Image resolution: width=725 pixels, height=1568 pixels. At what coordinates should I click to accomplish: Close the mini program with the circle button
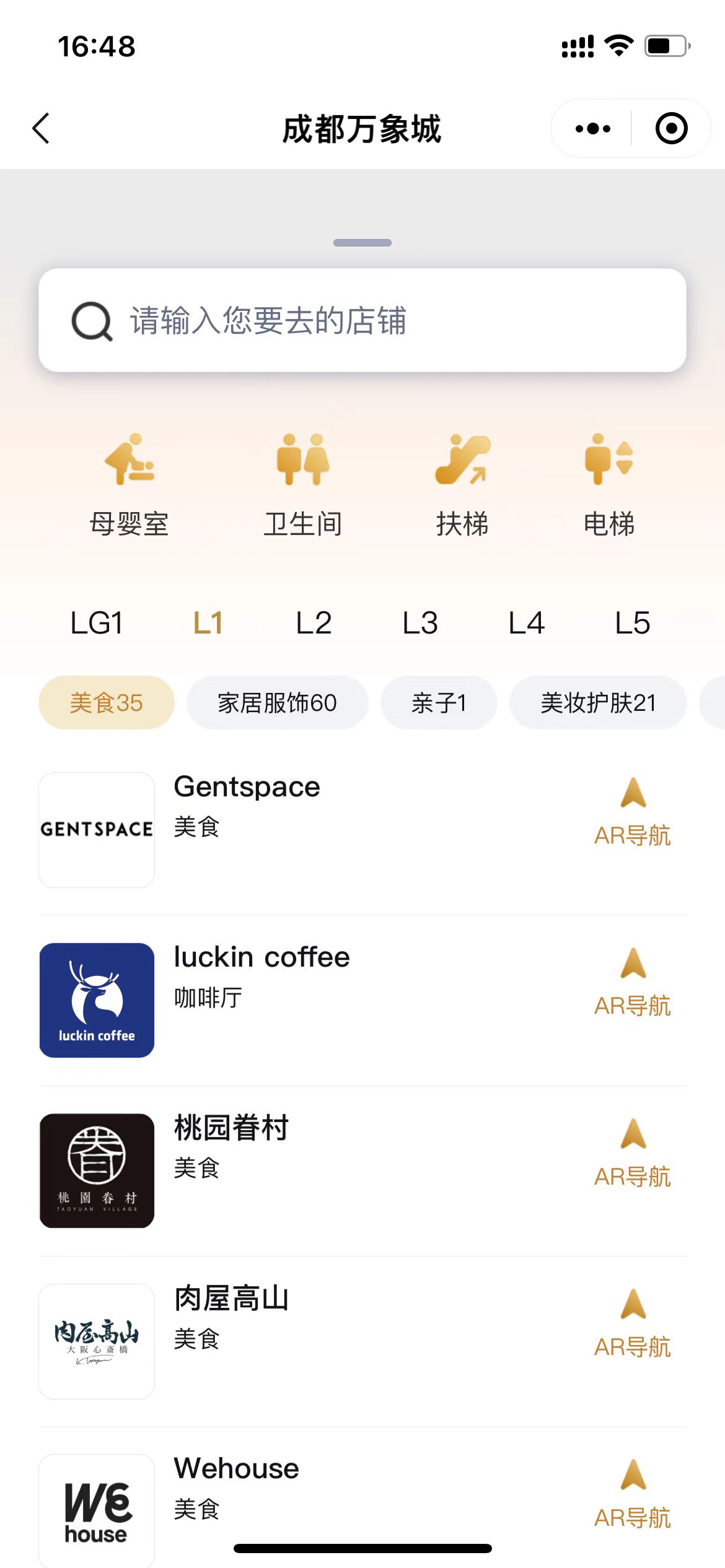point(671,129)
